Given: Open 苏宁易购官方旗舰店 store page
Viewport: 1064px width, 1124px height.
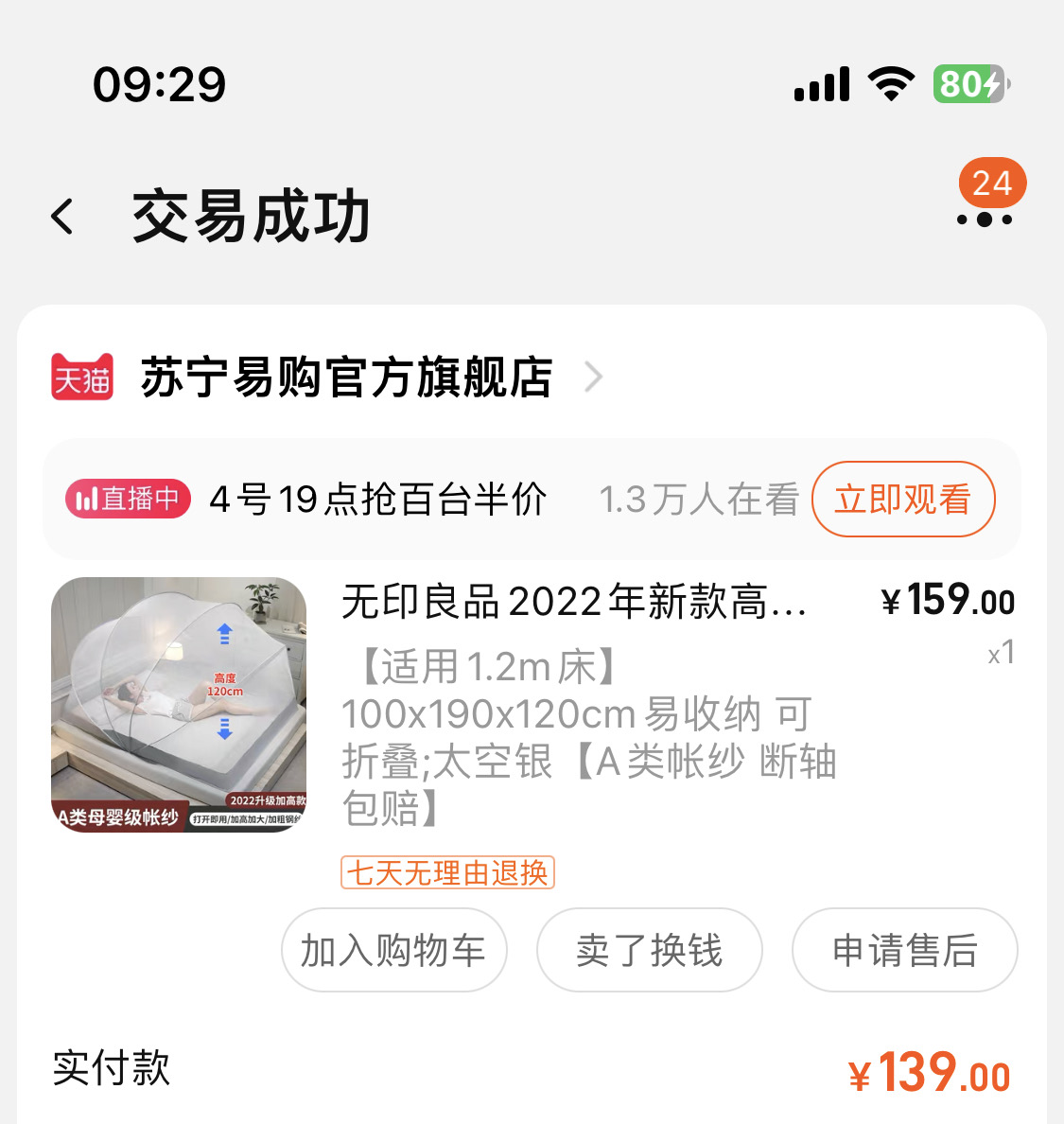Looking at the screenshot, I should 346,376.
